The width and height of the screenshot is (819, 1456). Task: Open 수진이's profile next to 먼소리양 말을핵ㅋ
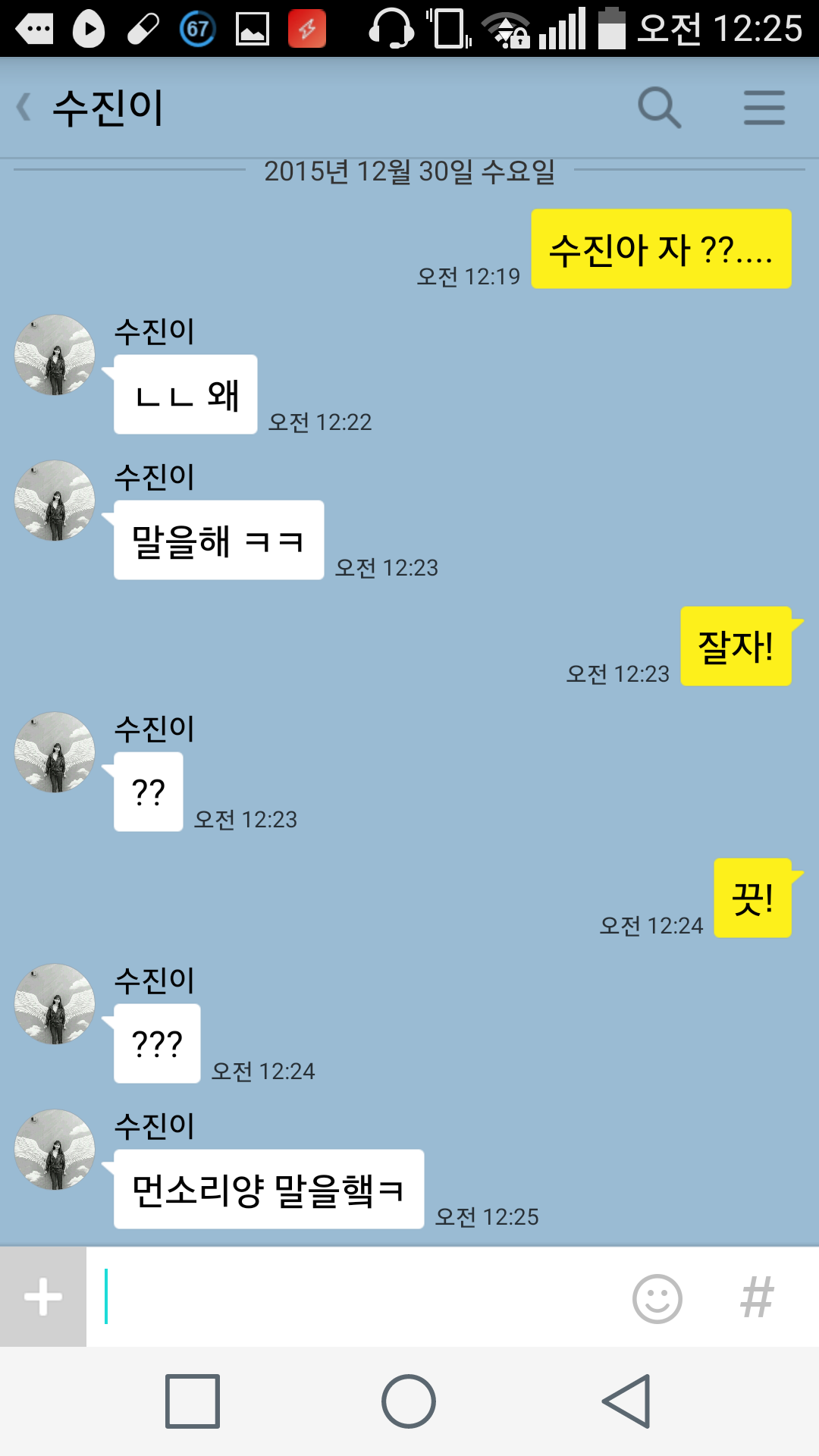click(x=55, y=1150)
